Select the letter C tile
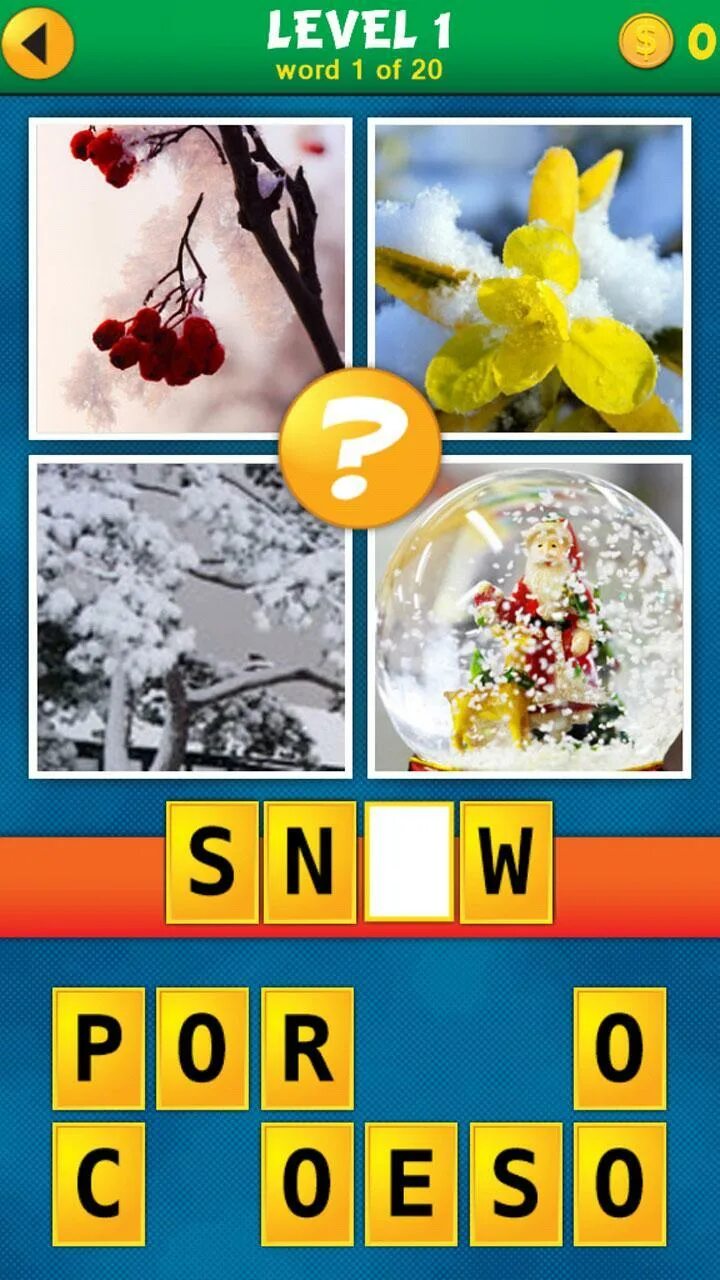720x1280 pixels. click(99, 1184)
